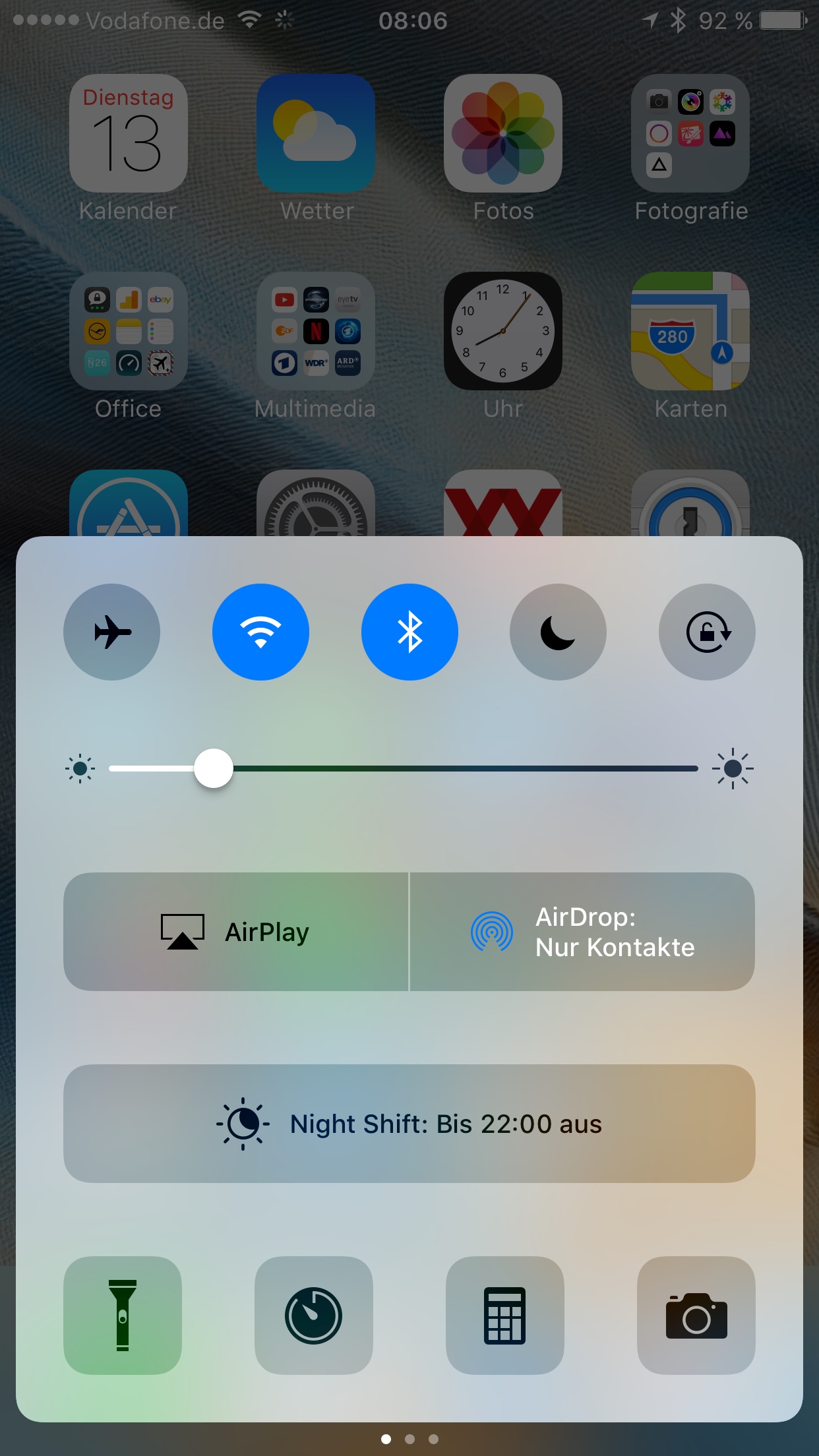Open AirPlay options
The width and height of the screenshot is (819, 1456).
(x=236, y=932)
